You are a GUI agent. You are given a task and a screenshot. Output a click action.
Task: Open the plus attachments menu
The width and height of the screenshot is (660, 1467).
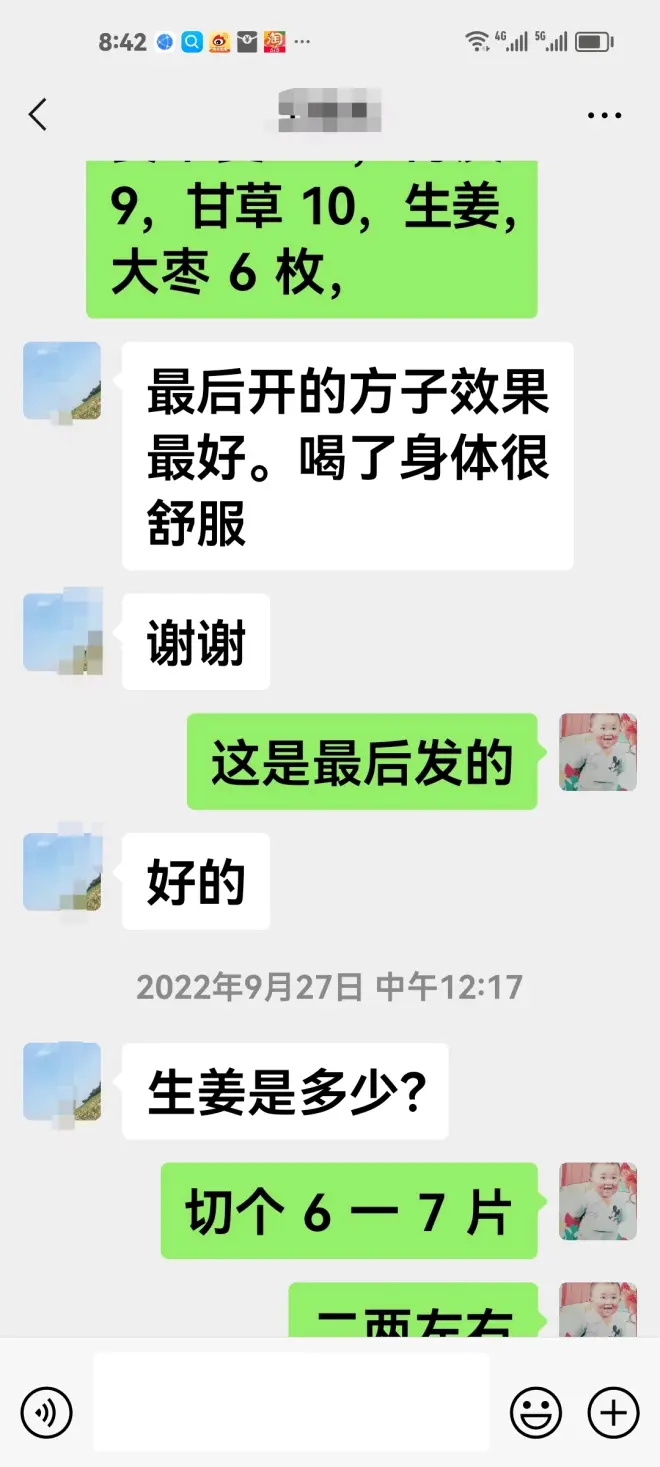[x=613, y=1413]
